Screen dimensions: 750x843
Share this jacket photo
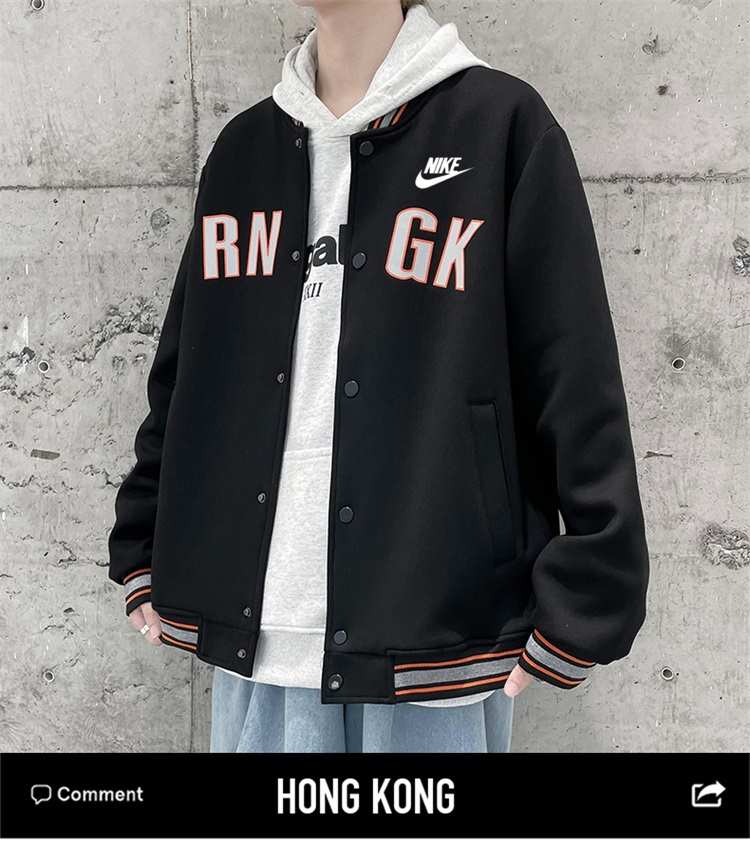click(x=707, y=795)
